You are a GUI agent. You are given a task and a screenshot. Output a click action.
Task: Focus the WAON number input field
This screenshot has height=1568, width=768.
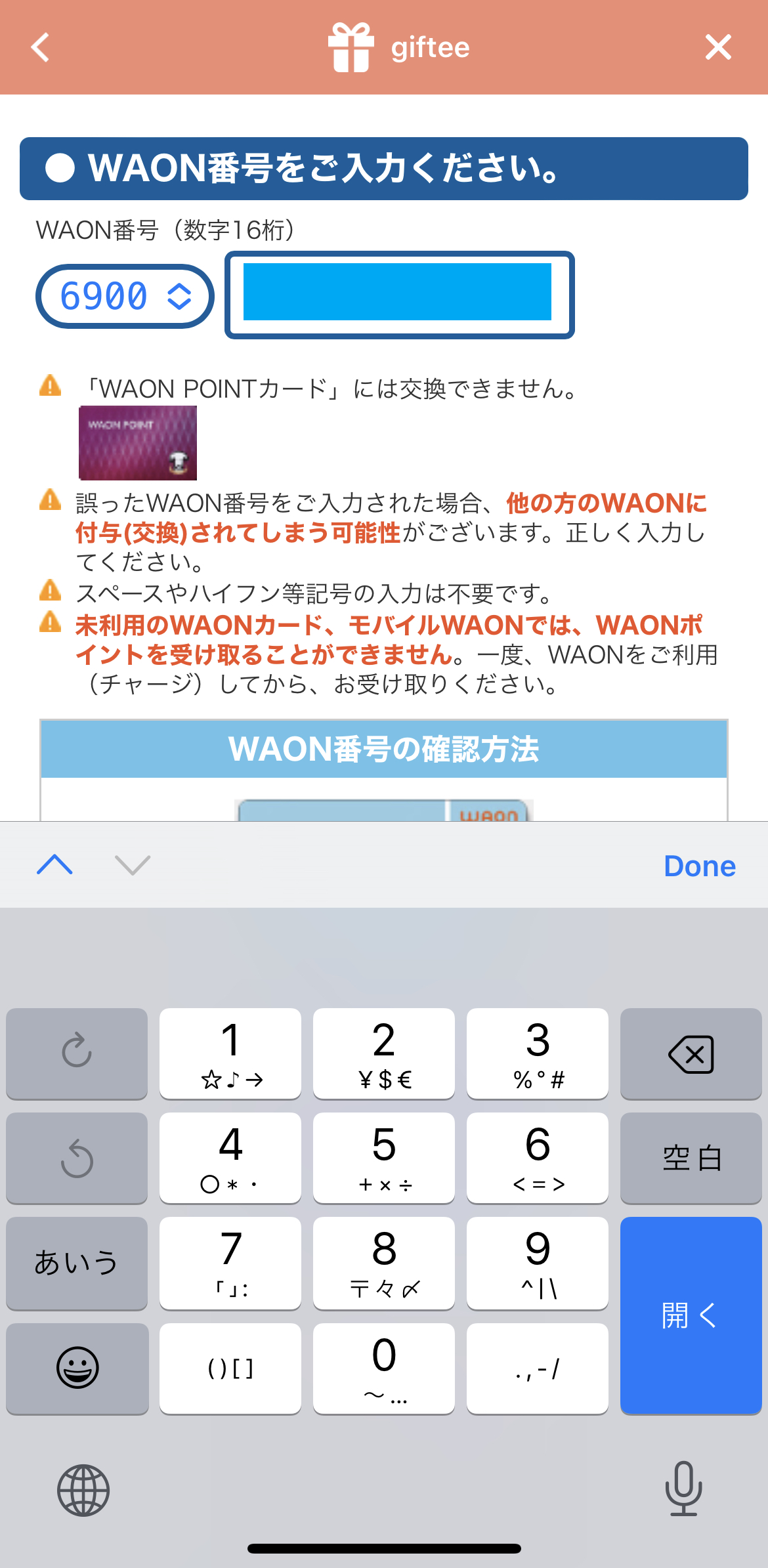(399, 295)
